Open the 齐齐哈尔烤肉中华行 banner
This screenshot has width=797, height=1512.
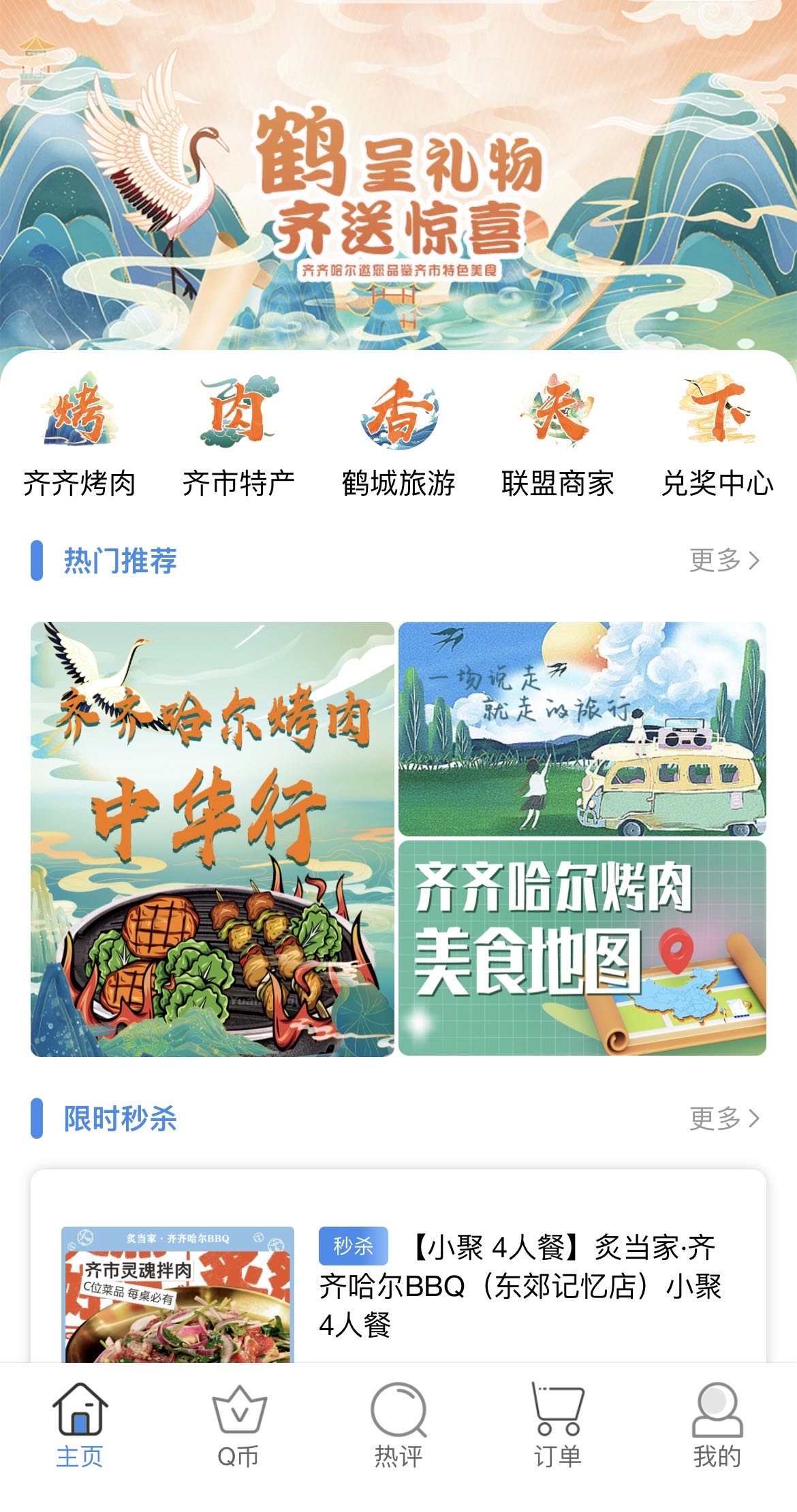(x=213, y=839)
